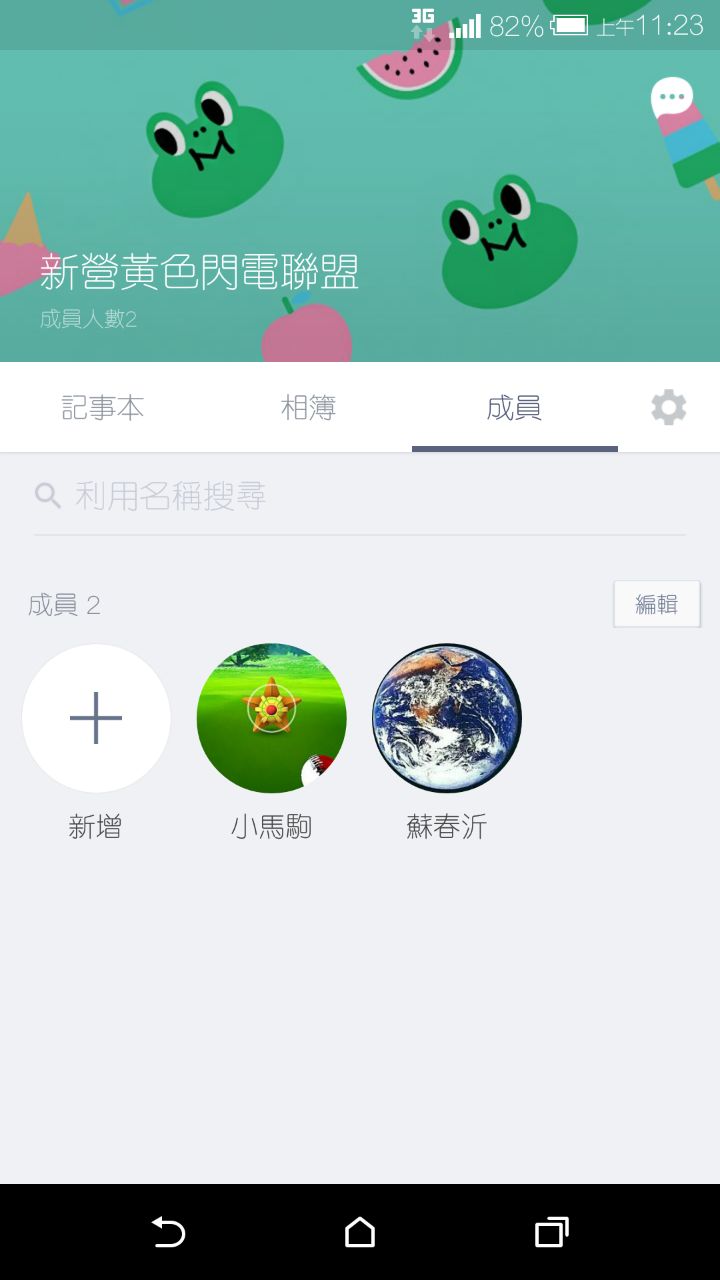
Task: Open member 小馬駒's profile
Action: 271,718
